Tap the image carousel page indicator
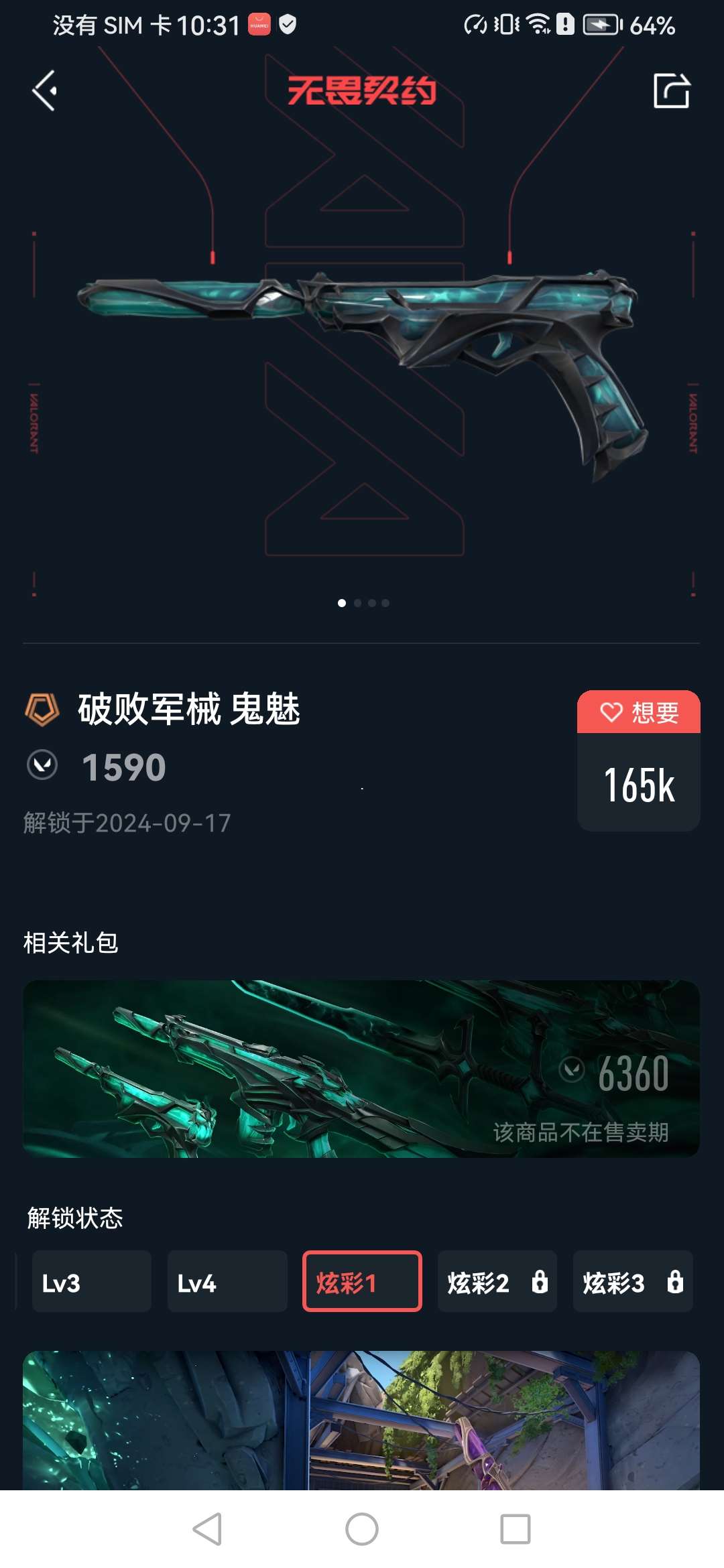The width and height of the screenshot is (724, 1568). 363,603
